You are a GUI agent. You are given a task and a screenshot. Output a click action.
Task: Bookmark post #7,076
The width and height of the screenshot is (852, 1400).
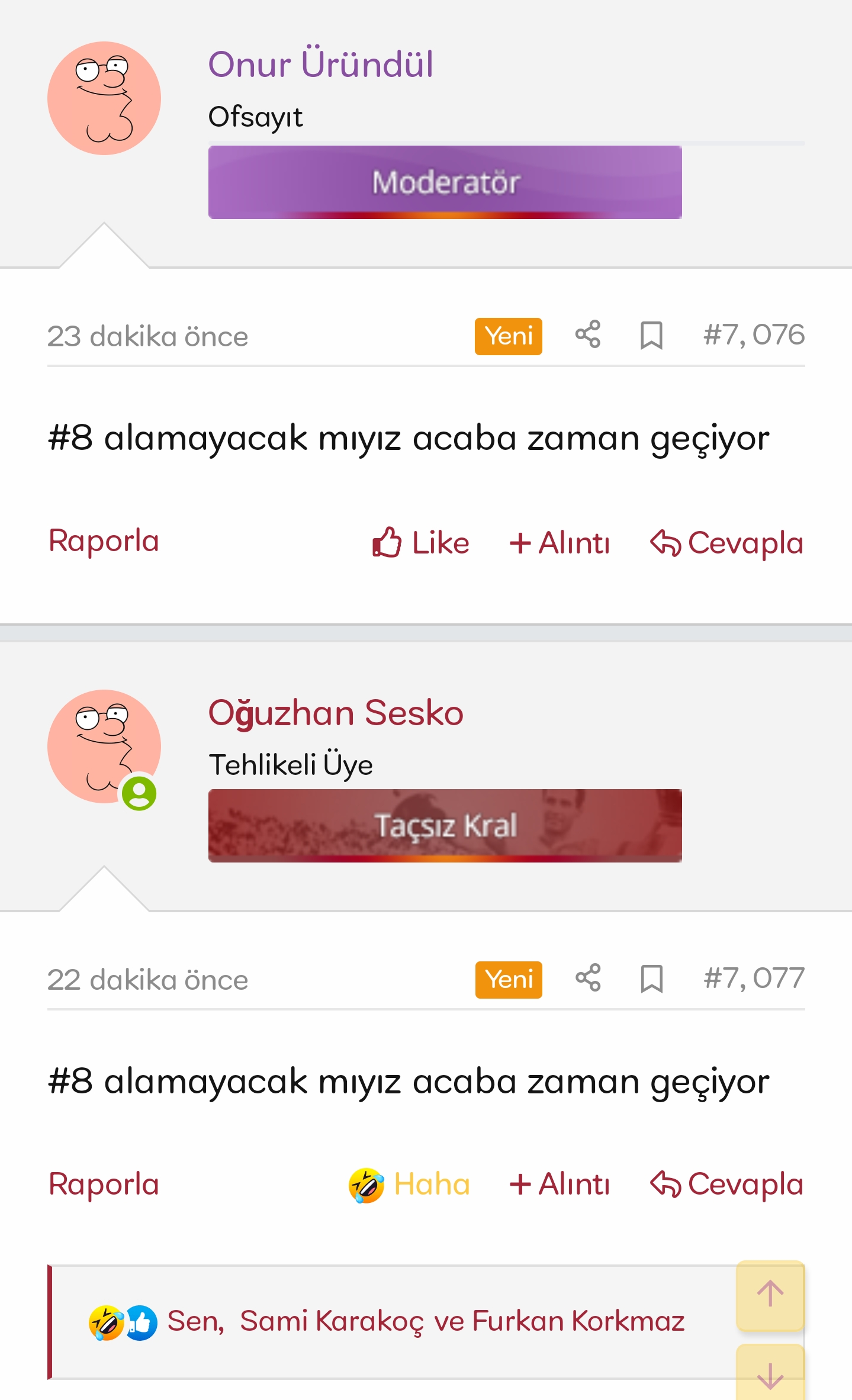pos(651,336)
